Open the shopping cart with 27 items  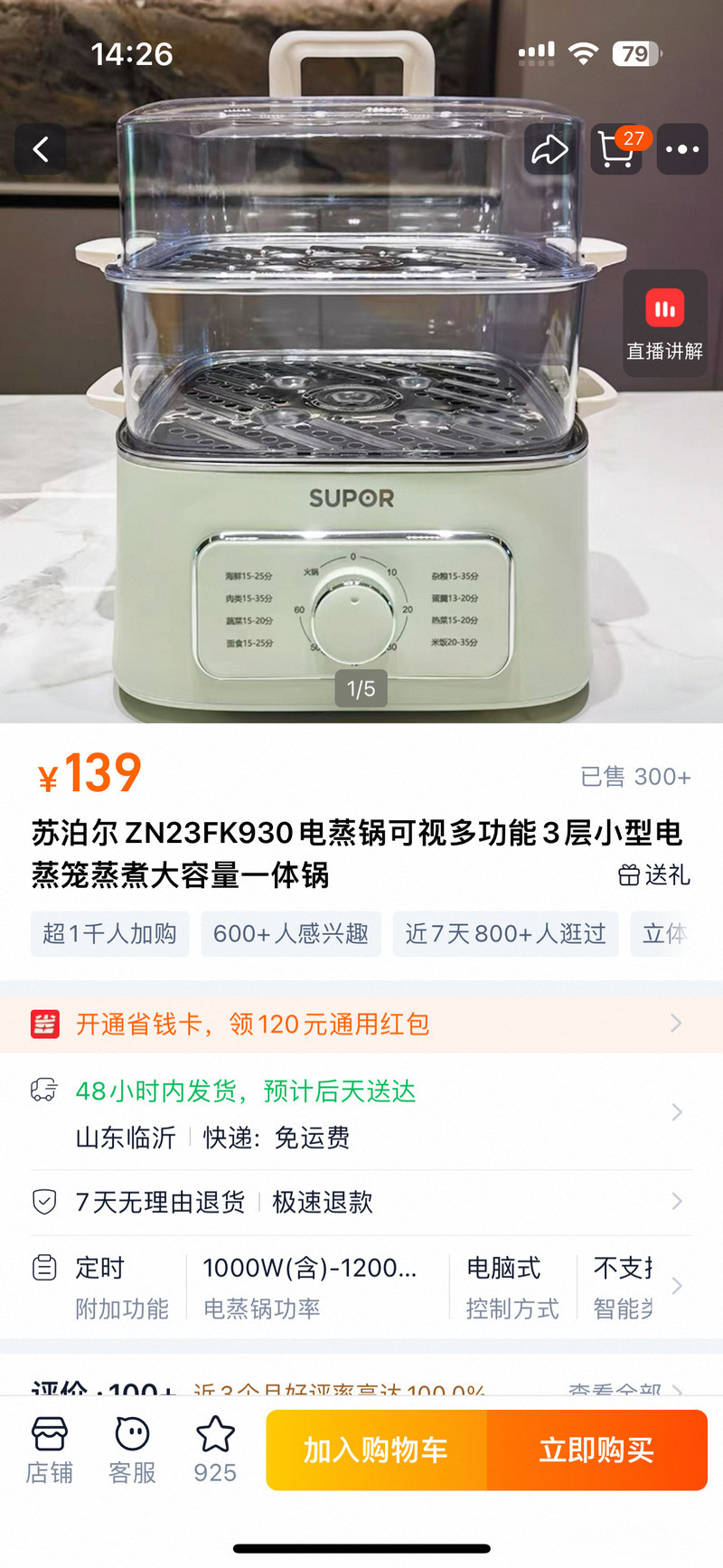(x=616, y=149)
